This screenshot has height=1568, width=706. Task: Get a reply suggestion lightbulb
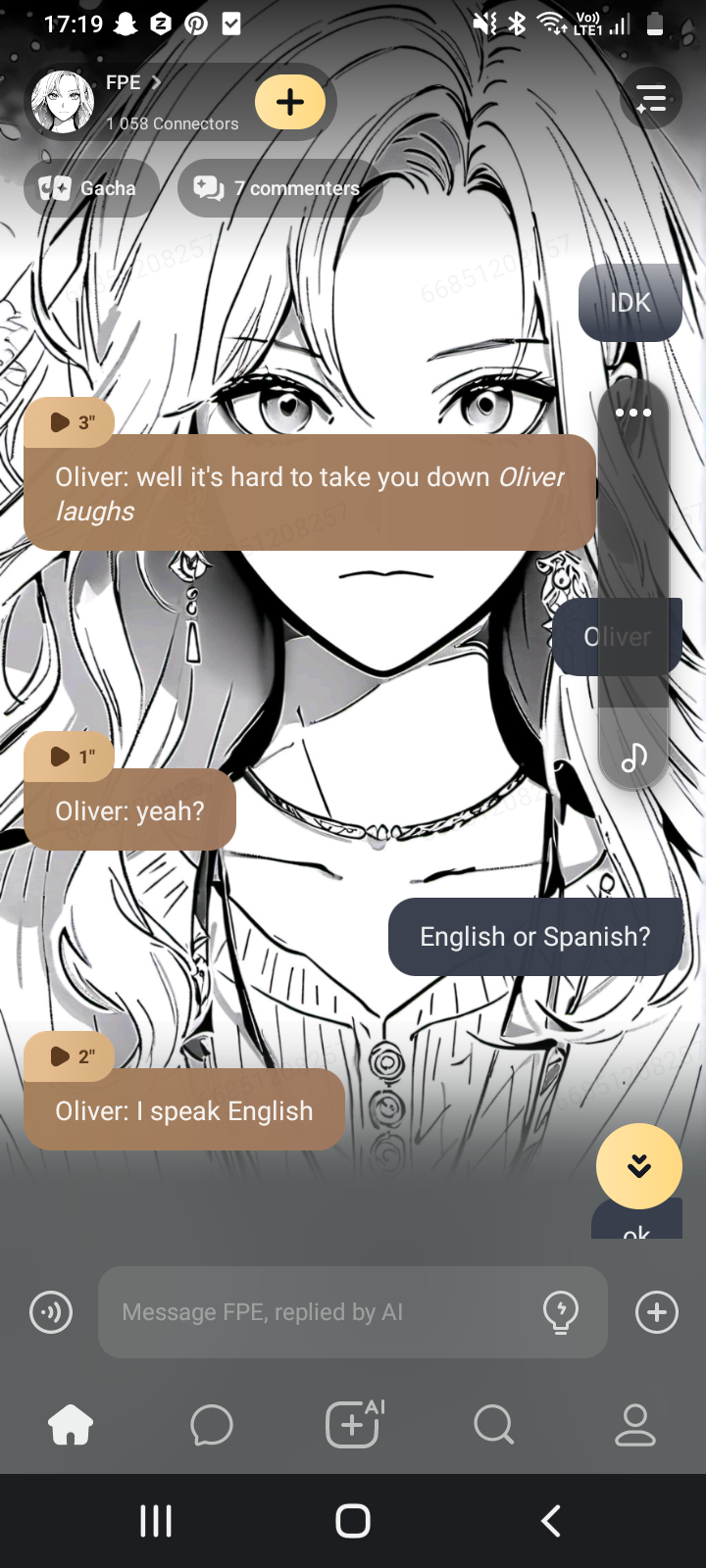click(x=561, y=1312)
